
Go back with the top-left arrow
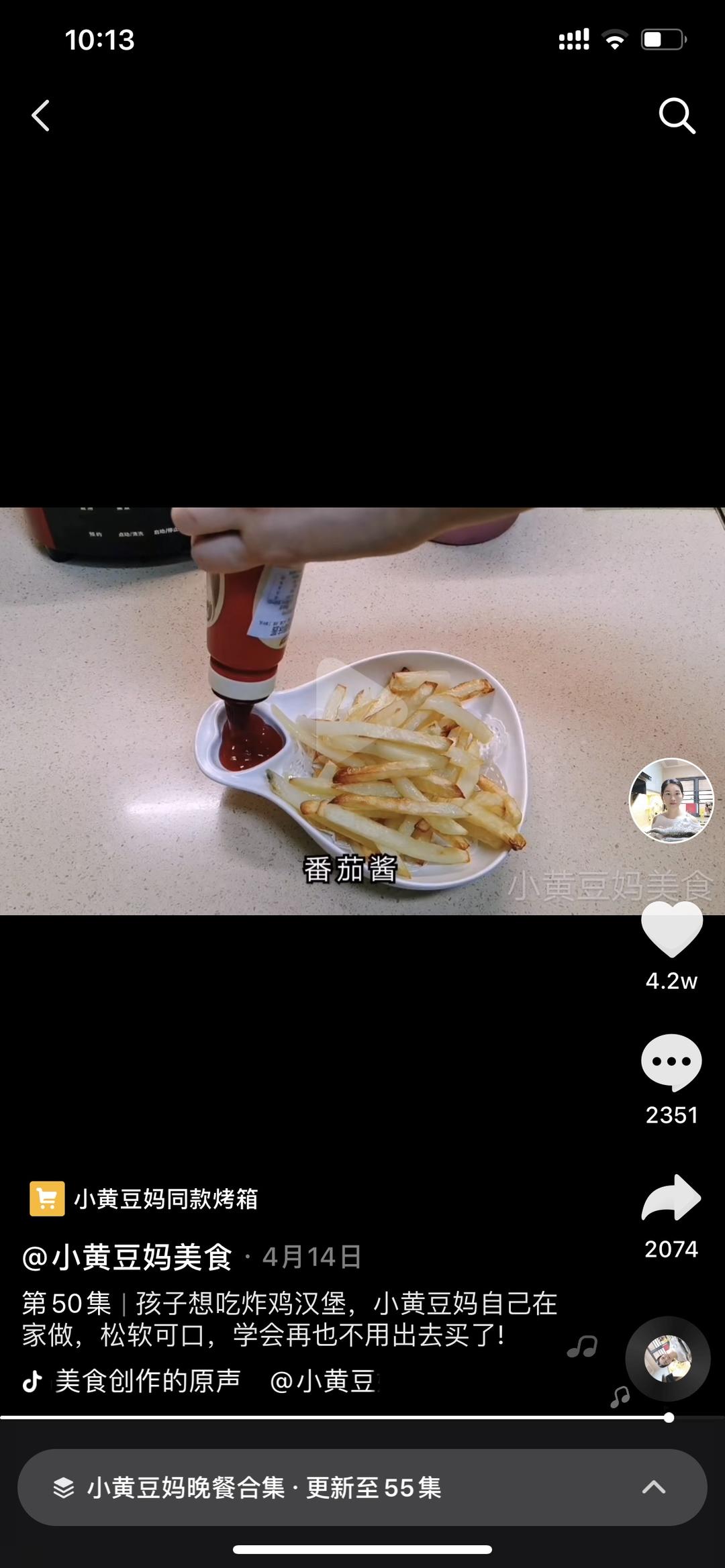pos(41,115)
